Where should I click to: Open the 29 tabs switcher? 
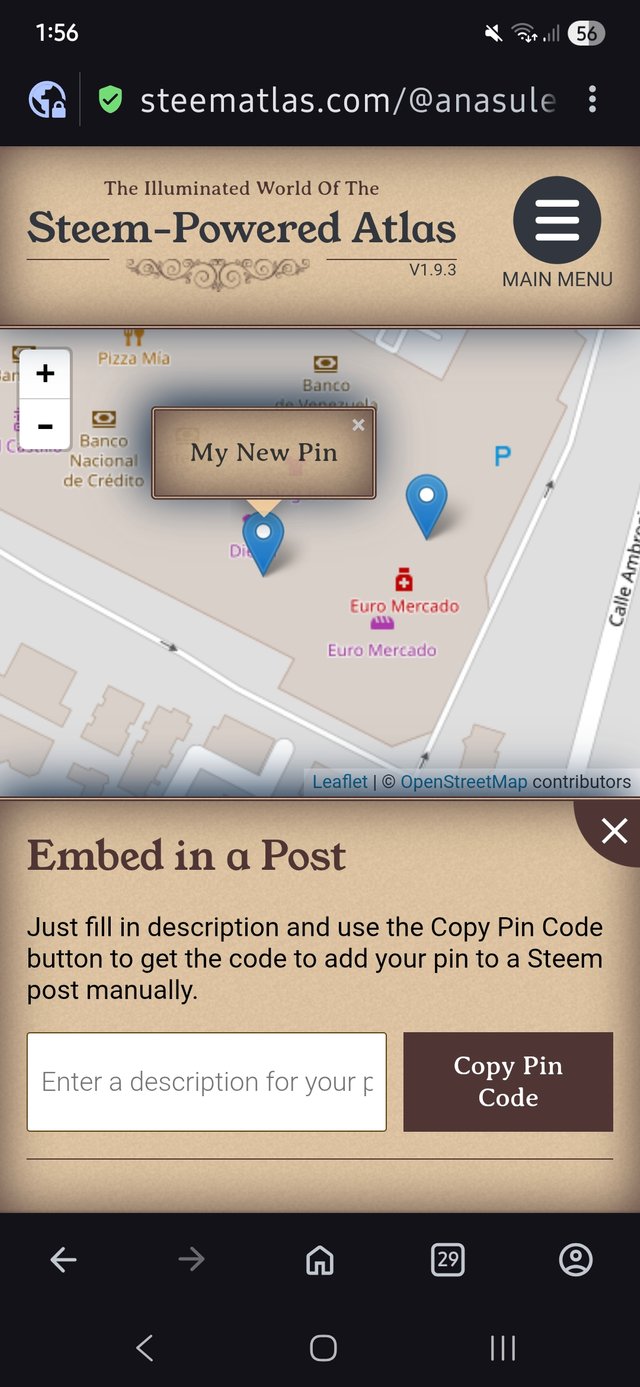[448, 1260]
